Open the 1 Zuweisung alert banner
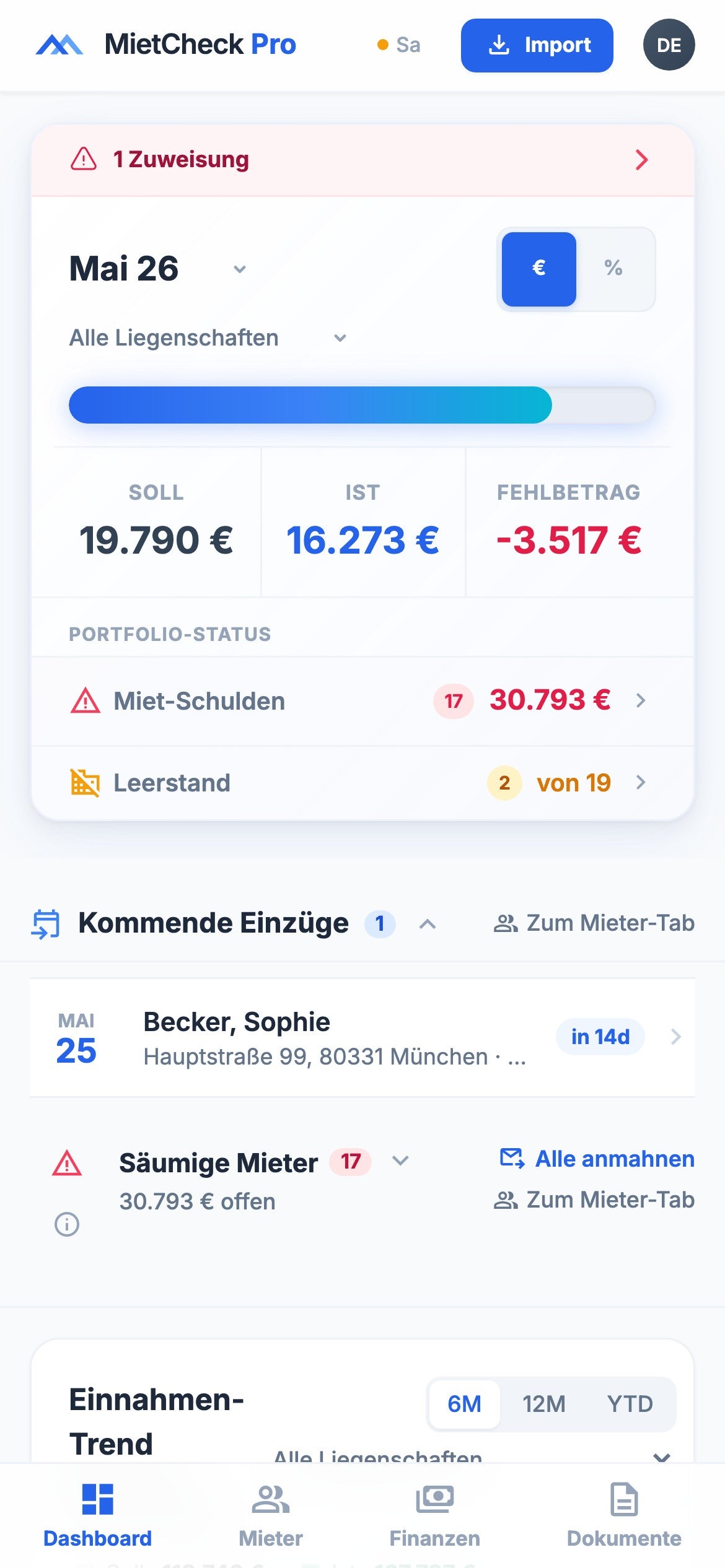Image resolution: width=725 pixels, height=1568 pixels. [362, 160]
